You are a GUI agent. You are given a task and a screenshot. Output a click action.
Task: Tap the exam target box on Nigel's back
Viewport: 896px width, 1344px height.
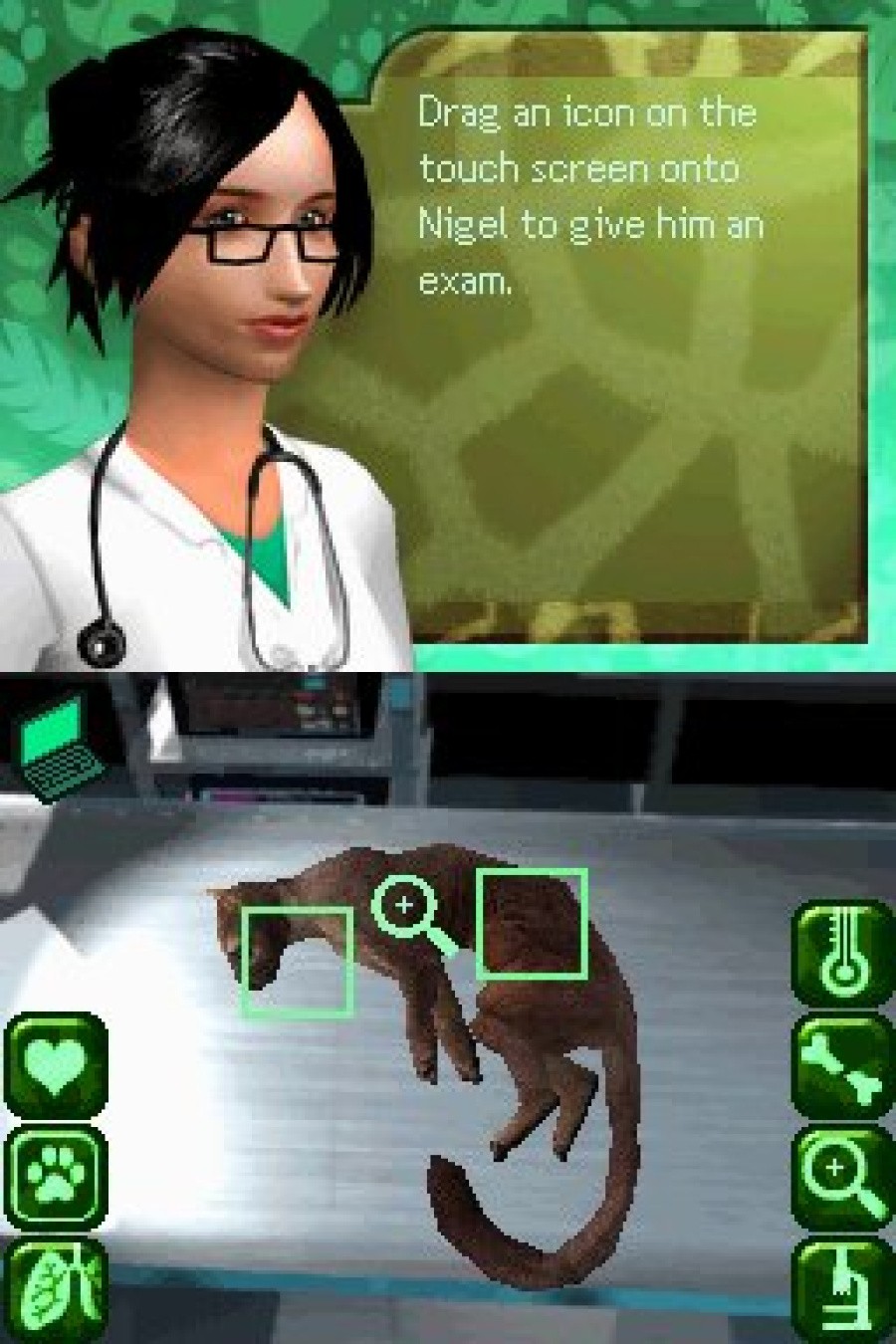coord(532,923)
